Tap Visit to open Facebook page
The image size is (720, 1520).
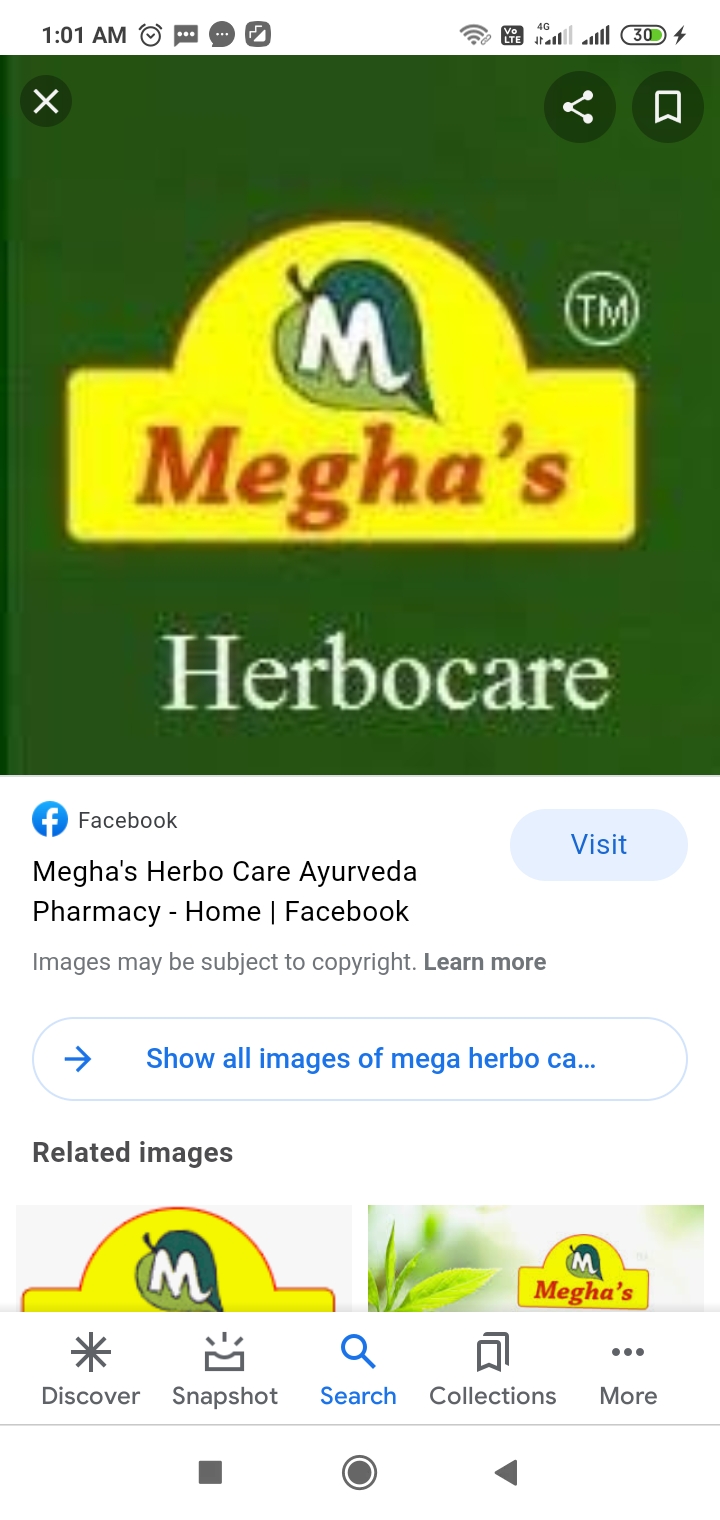point(598,845)
